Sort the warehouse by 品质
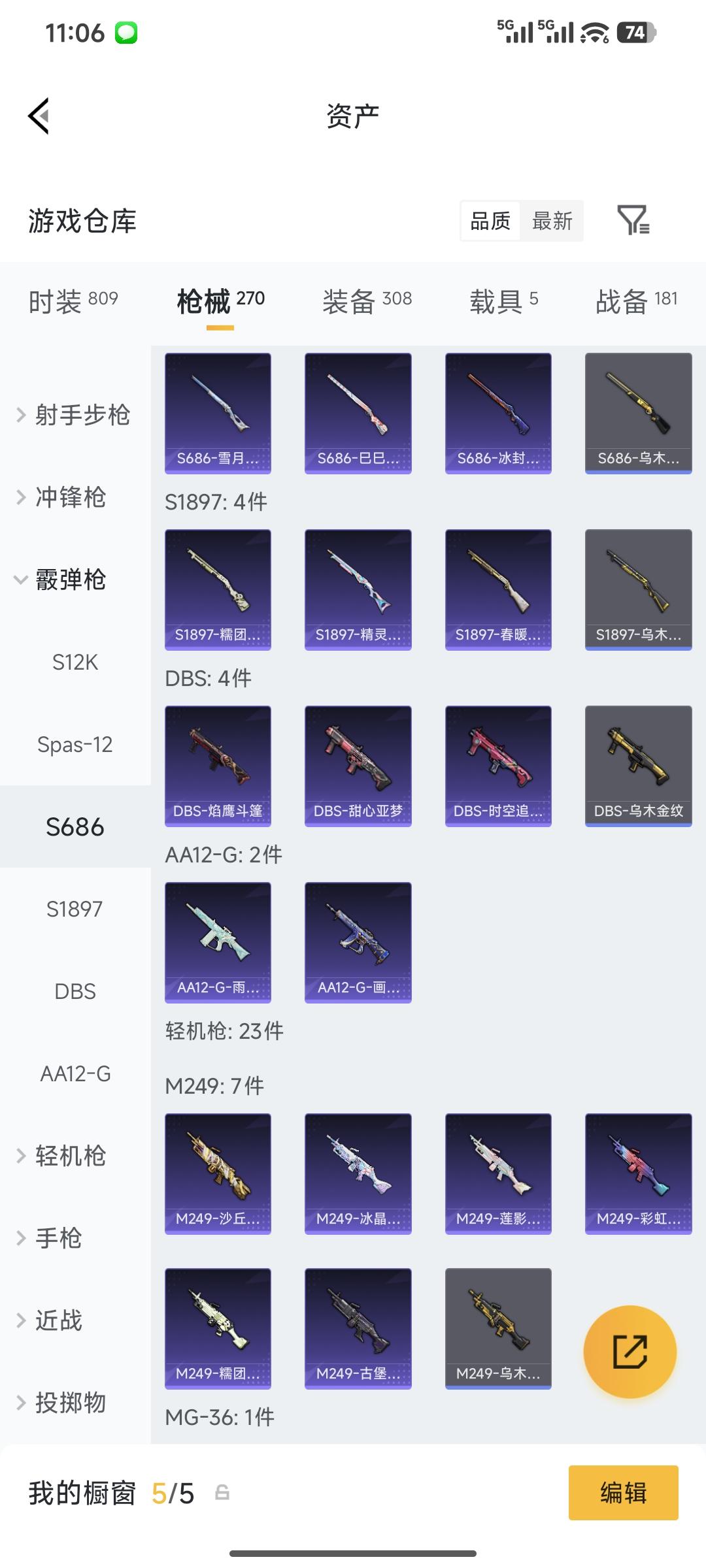The image size is (706, 1568). coord(490,221)
